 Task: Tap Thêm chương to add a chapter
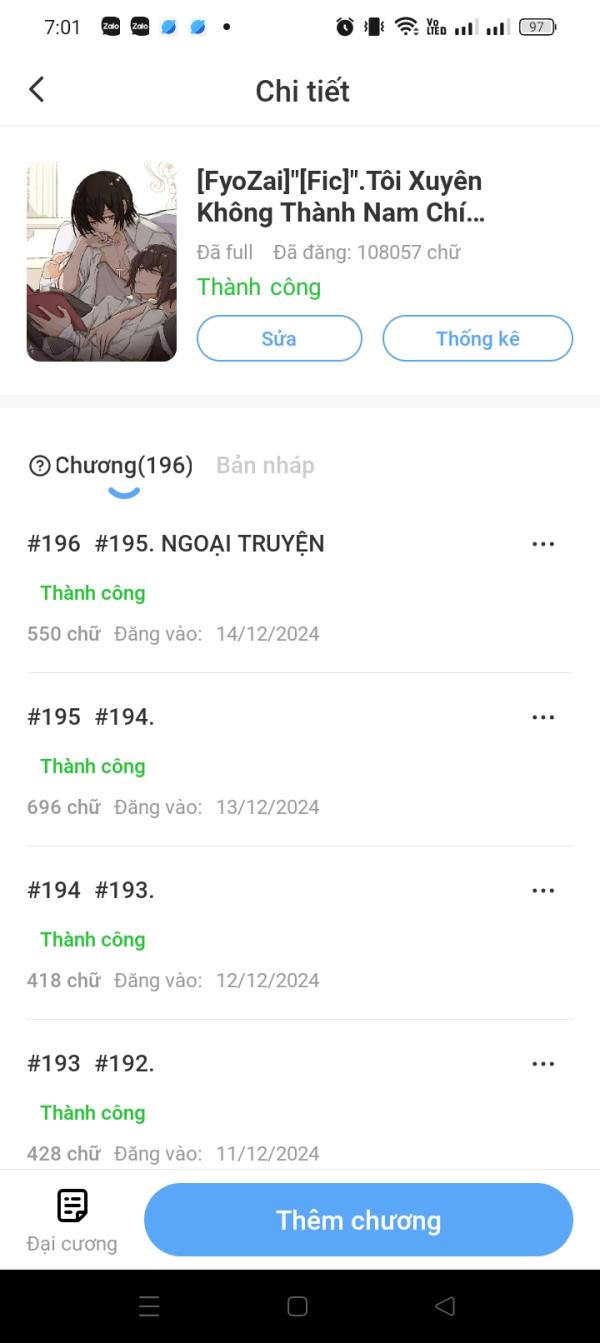coord(358,1220)
